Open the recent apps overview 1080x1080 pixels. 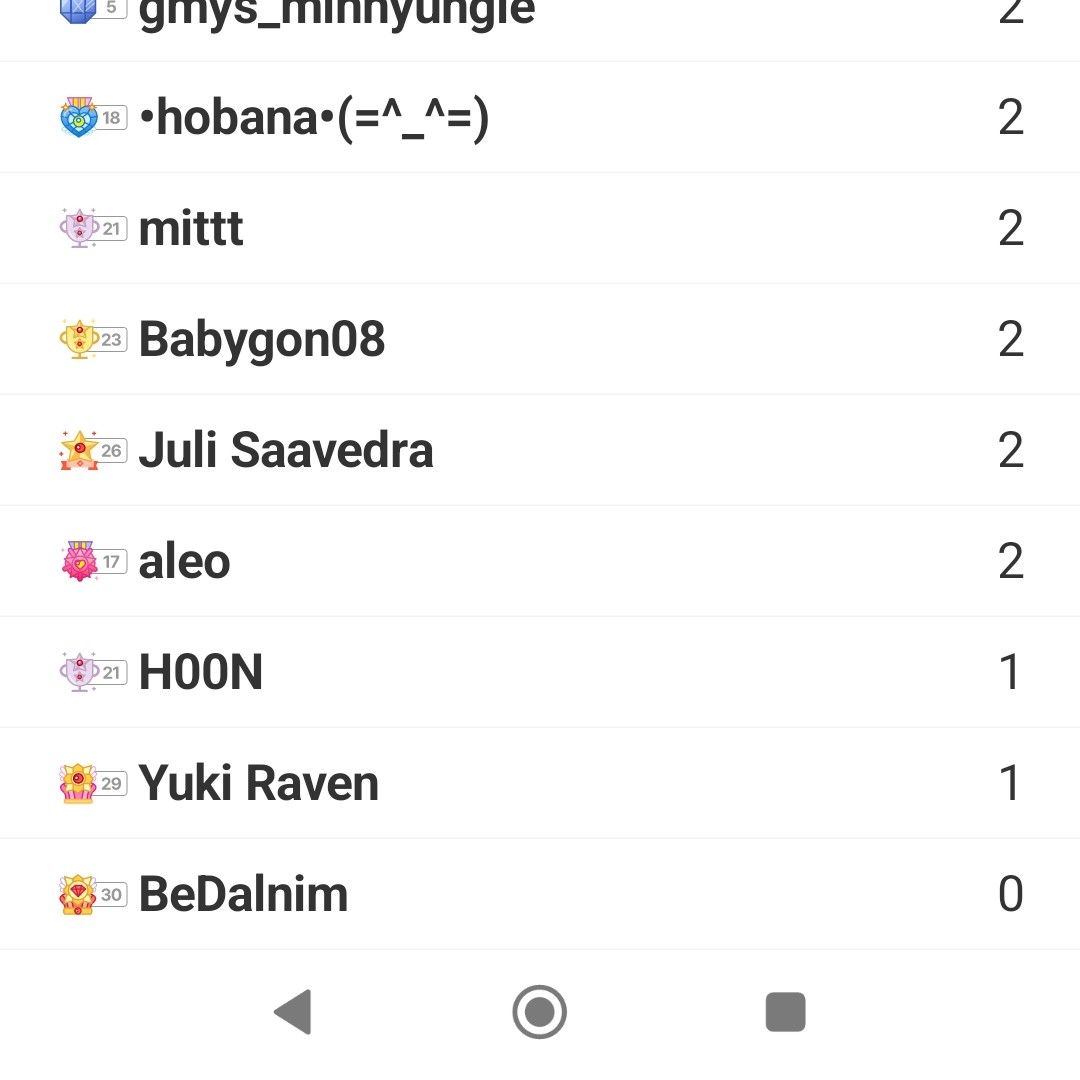pos(785,1012)
